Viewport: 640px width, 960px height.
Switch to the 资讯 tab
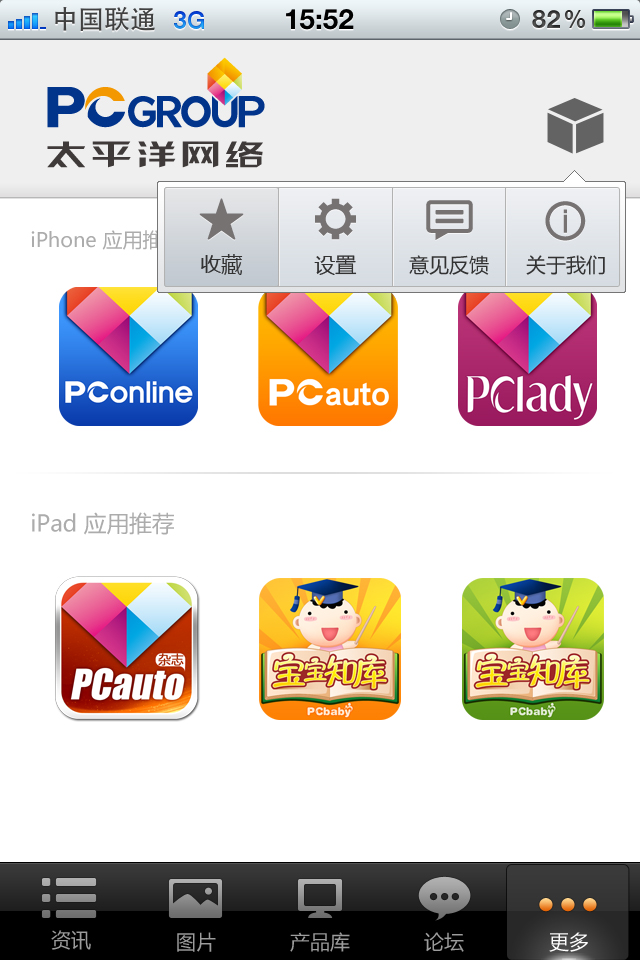70,914
